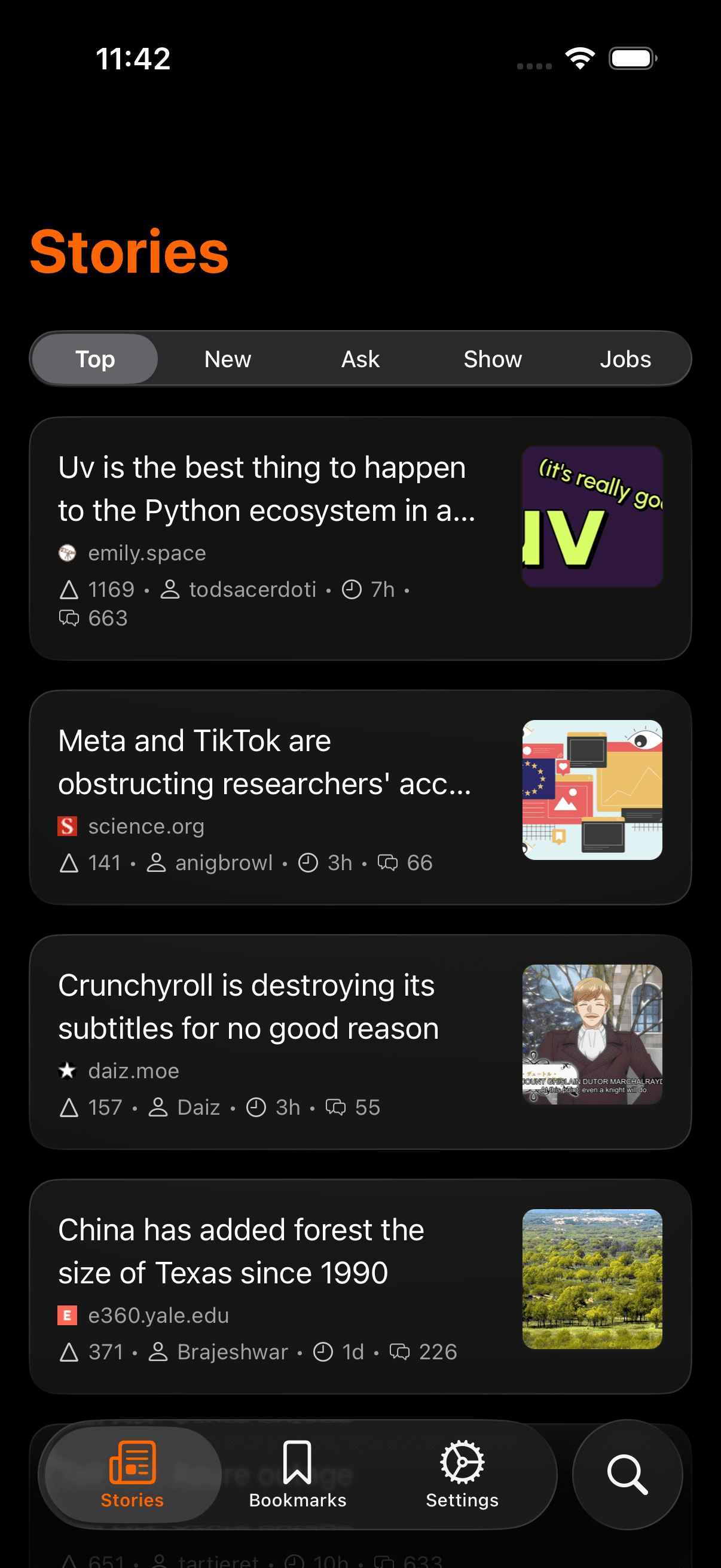Screen dimensions: 721x1568
Task: Open the search magnifier icon
Action: coord(628,1476)
